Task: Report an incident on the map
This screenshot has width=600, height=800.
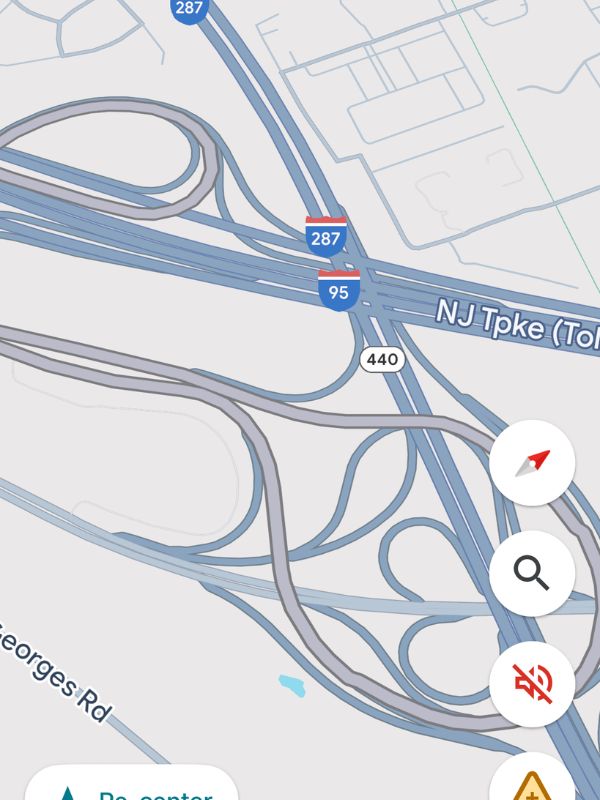Action: (x=532, y=784)
